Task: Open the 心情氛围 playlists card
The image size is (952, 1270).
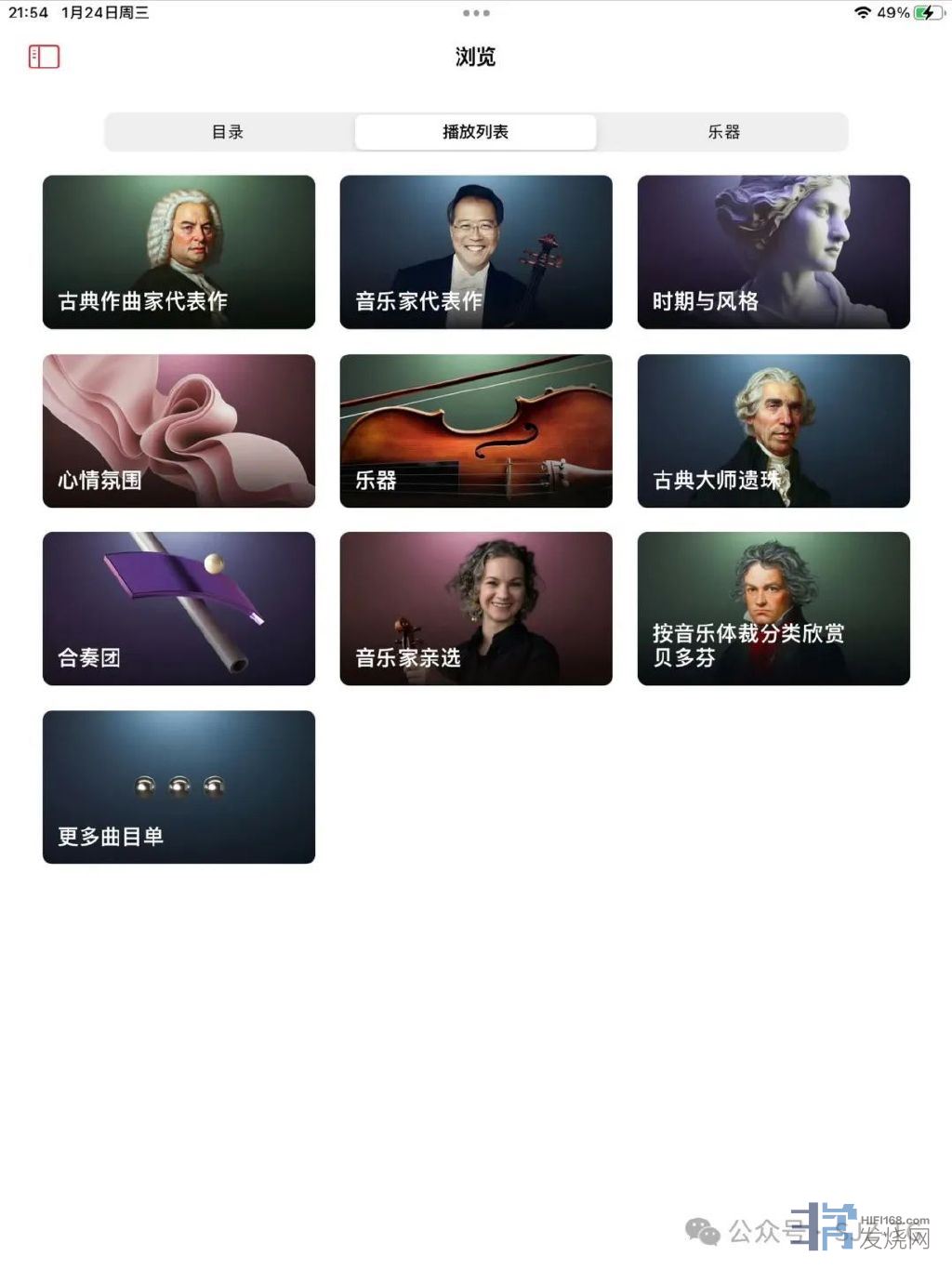Action: point(178,430)
